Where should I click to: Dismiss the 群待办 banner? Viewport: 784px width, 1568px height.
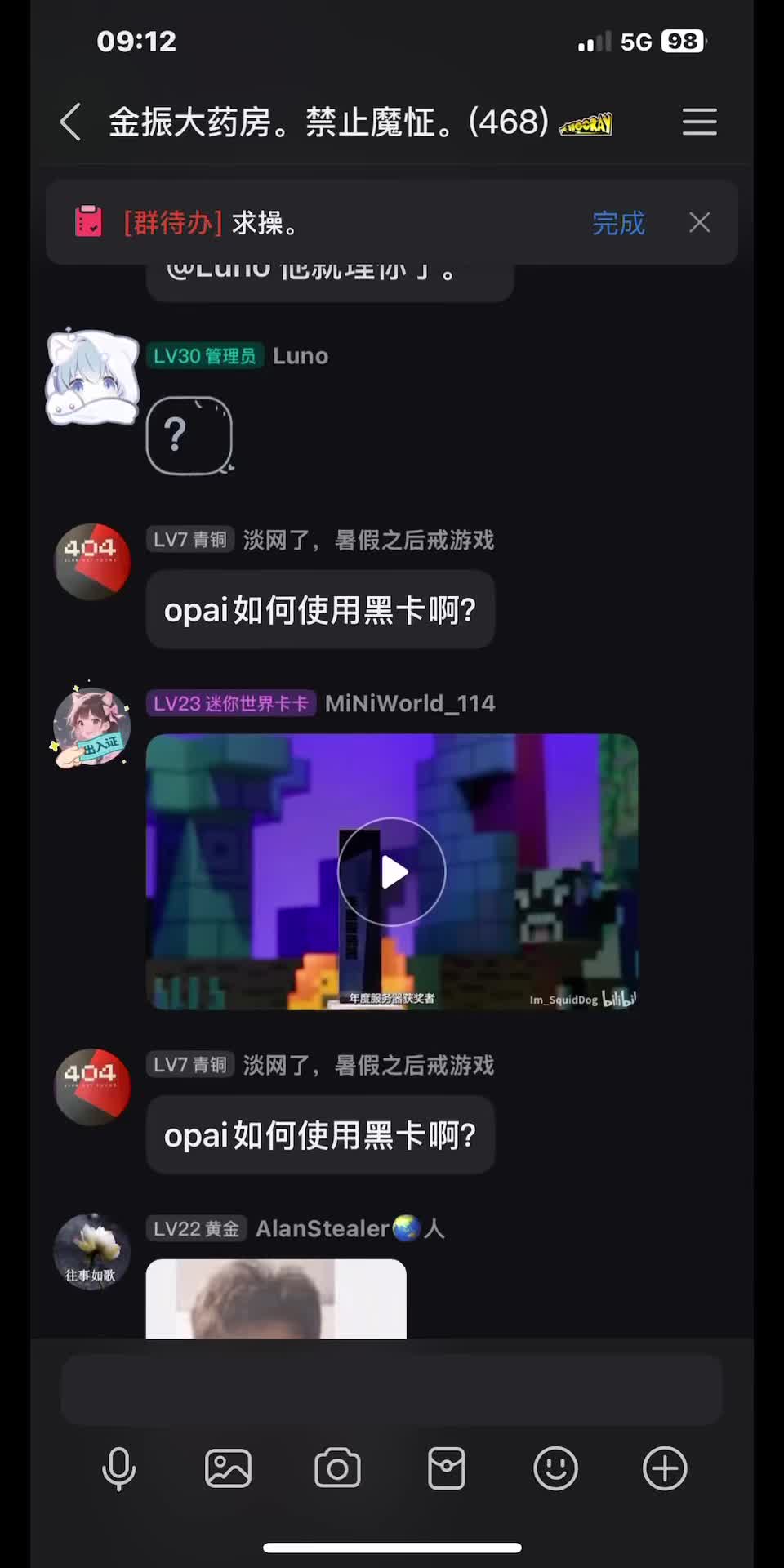pos(700,222)
